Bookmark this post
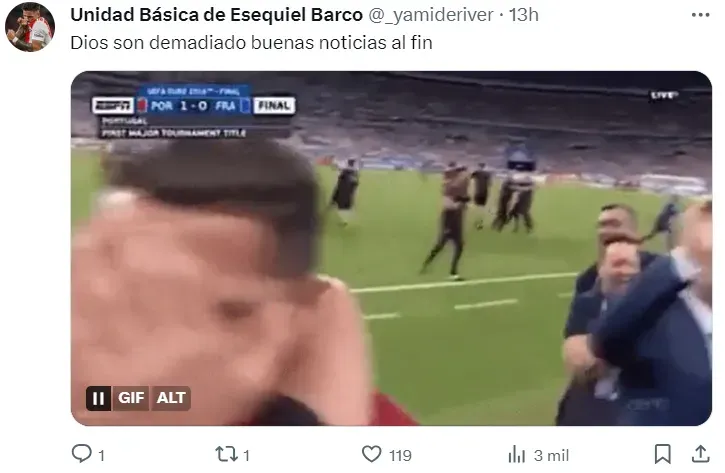The width and height of the screenshot is (725, 473). coord(662,454)
